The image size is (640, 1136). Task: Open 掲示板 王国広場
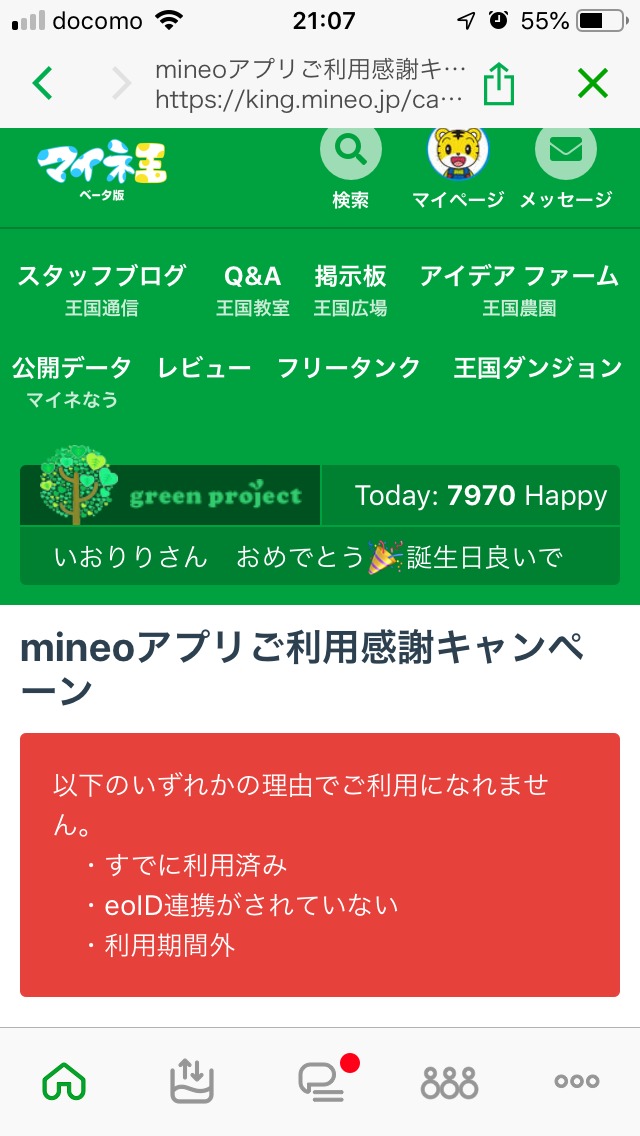point(350,288)
